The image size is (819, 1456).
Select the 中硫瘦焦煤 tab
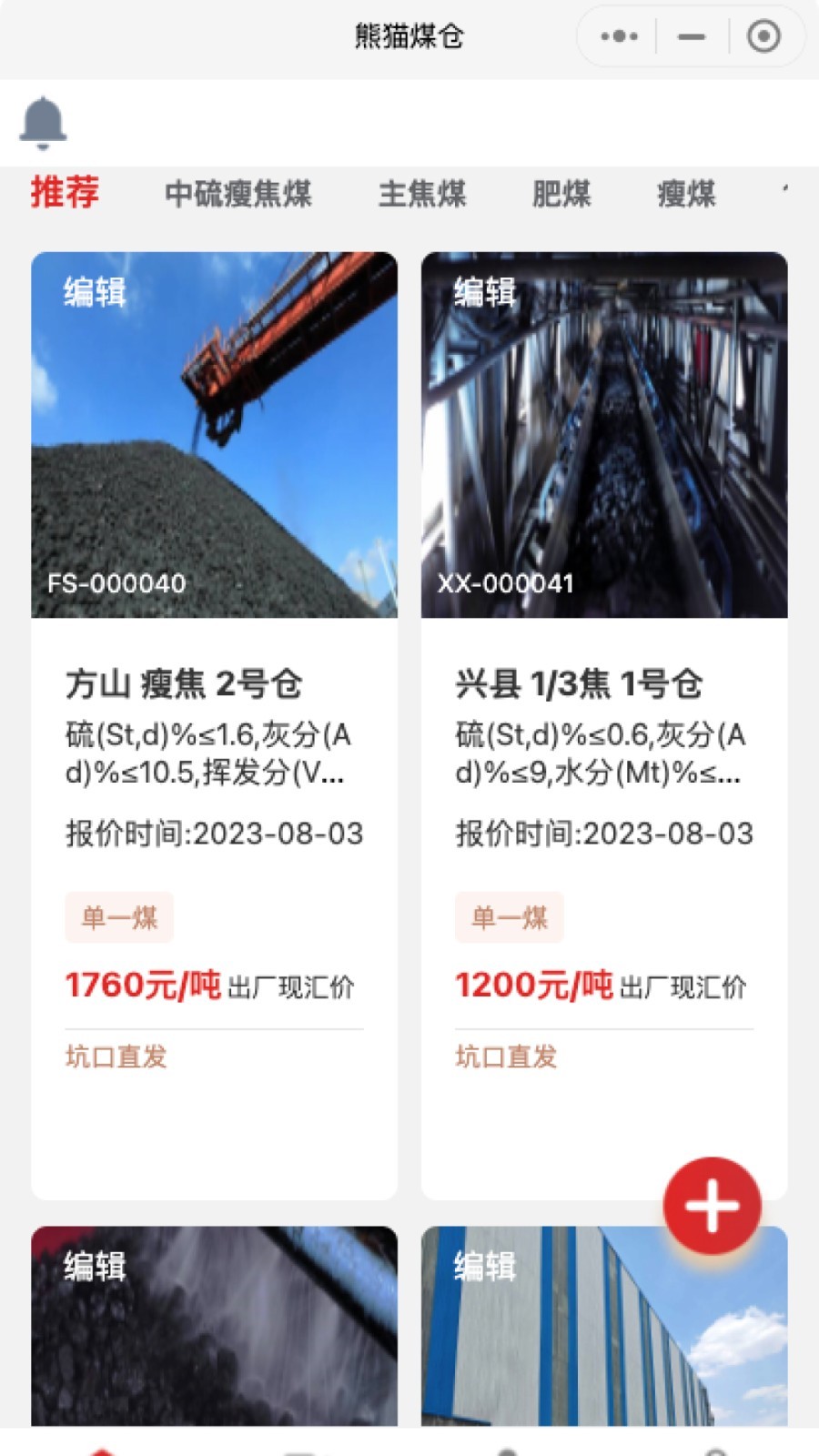[x=238, y=194]
